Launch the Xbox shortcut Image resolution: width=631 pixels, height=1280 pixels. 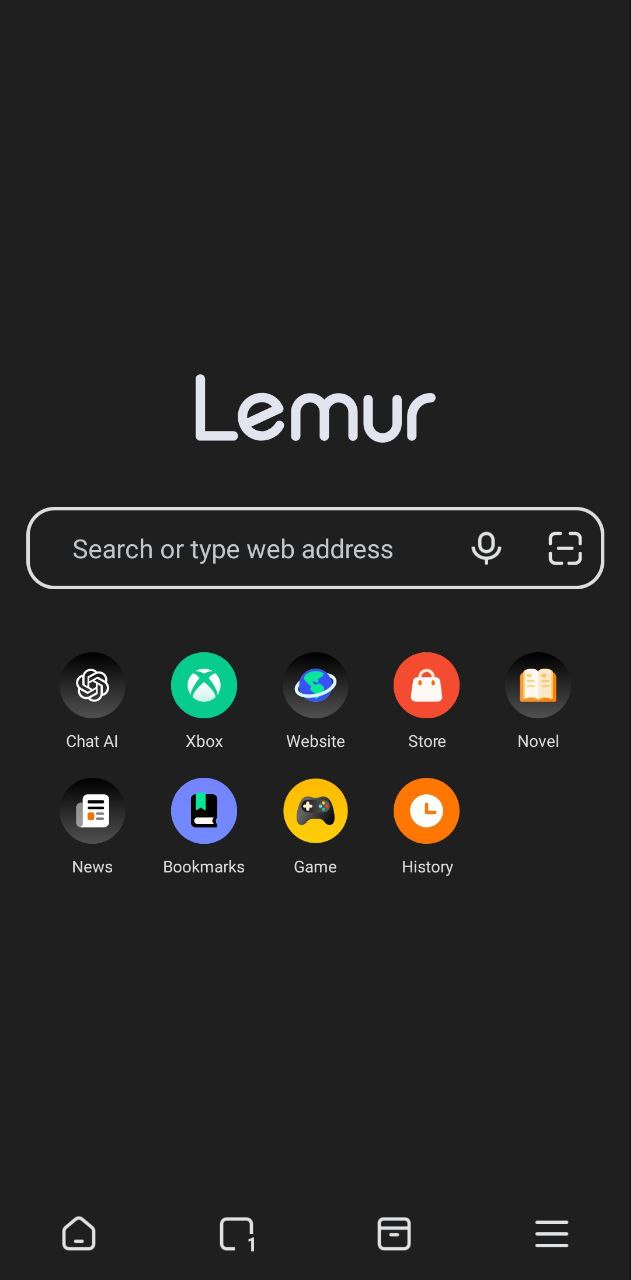[204, 686]
